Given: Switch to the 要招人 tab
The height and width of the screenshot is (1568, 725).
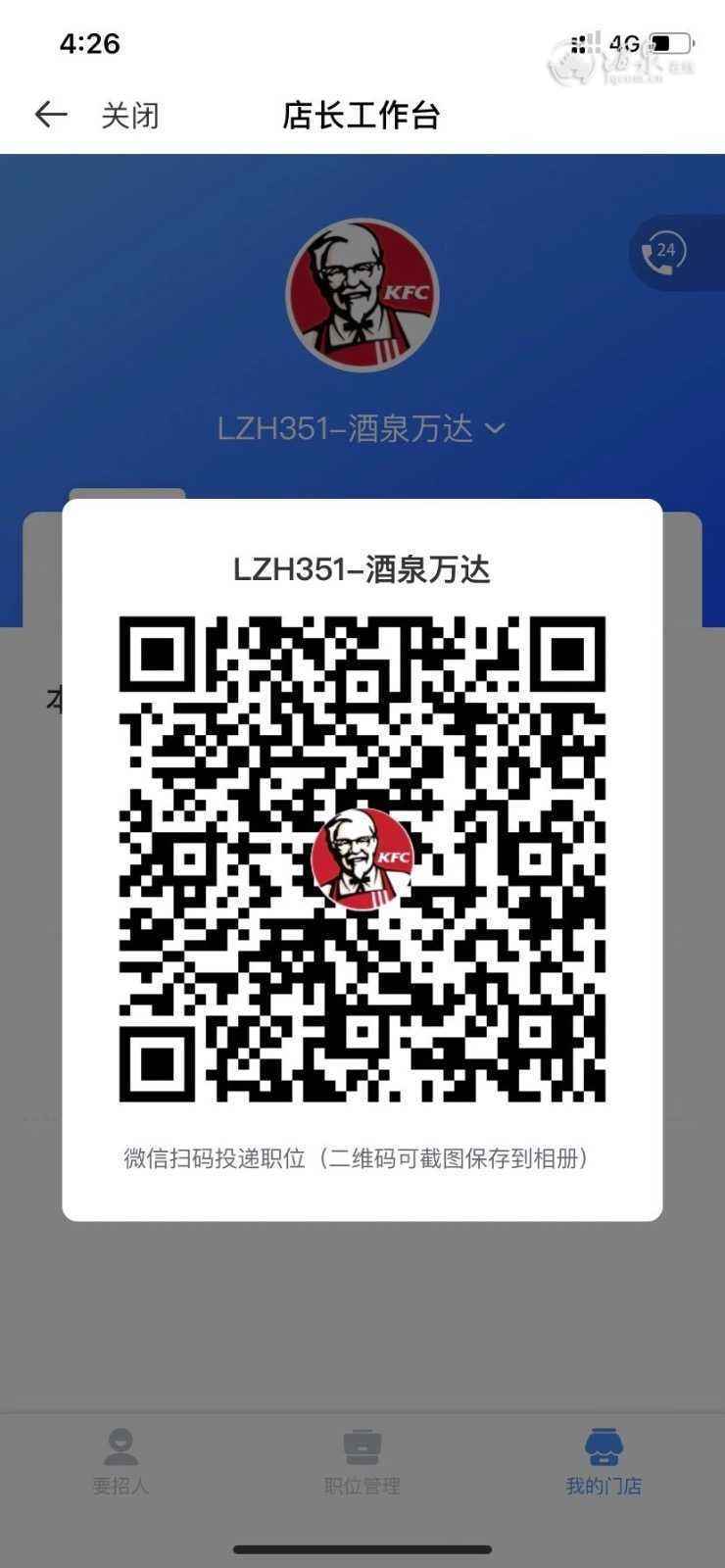Looking at the screenshot, I should click(121, 1461).
